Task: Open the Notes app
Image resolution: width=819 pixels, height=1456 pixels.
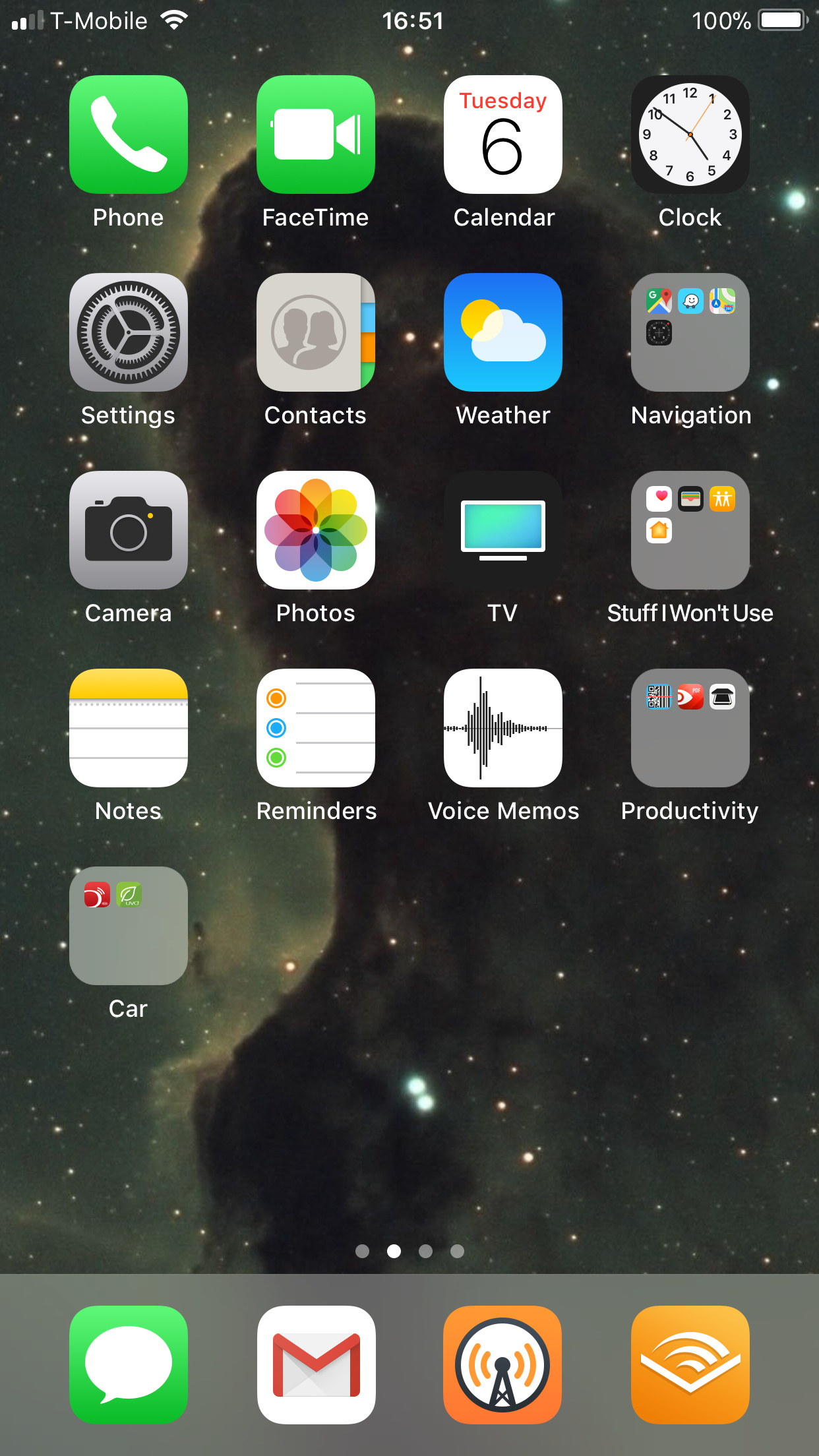Action: pyautogui.click(x=129, y=728)
